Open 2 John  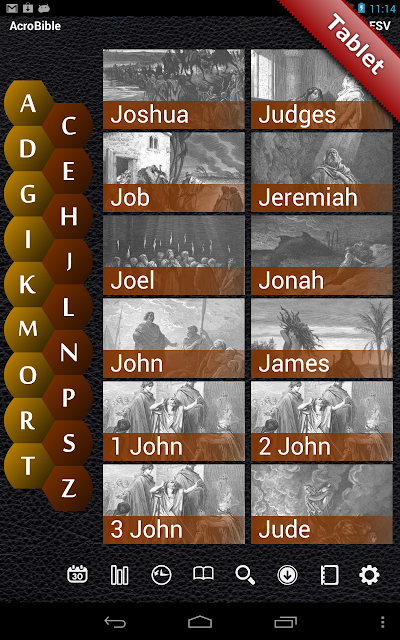322,421
